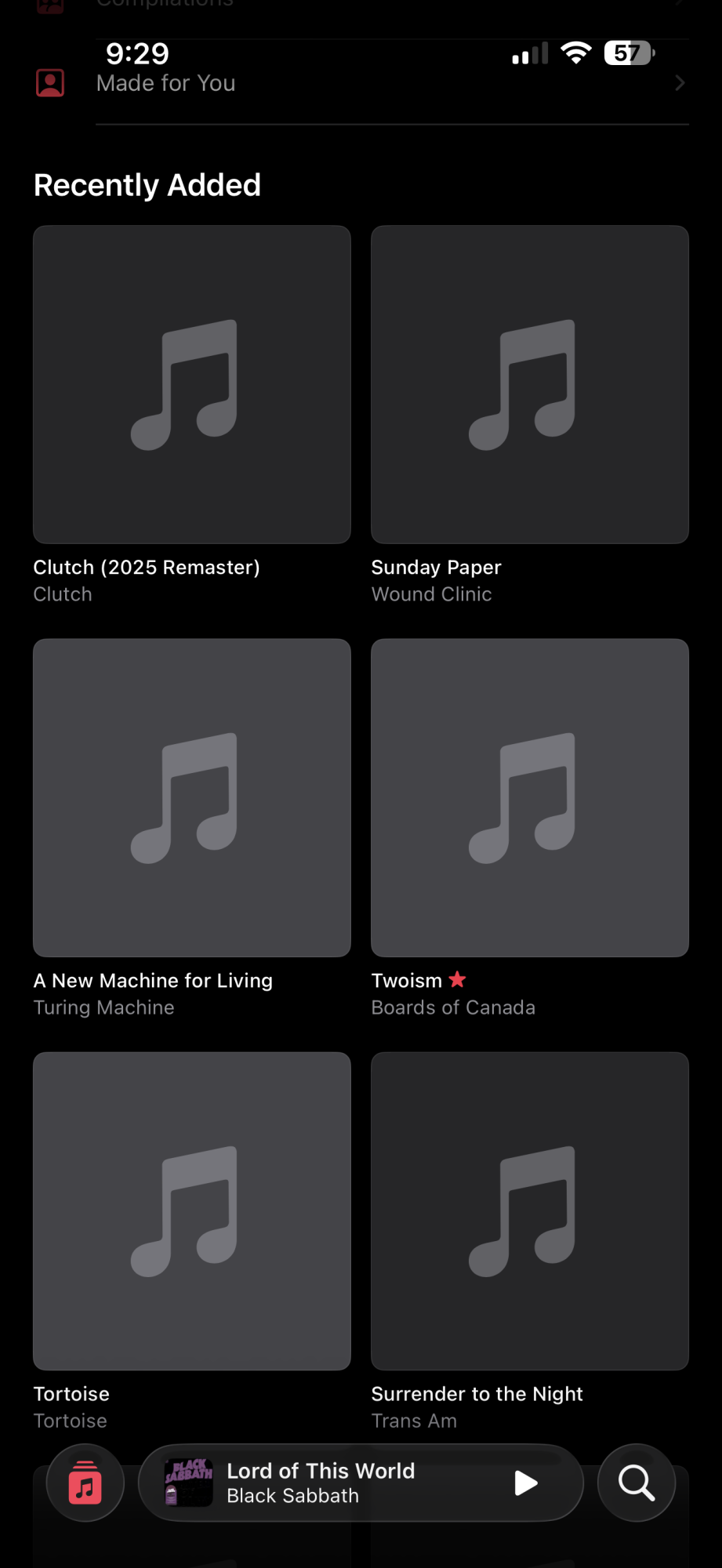Open Clutch (2025 Remaster) album
Image resolution: width=722 pixels, height=1568 pixels.
click(192, 384)
